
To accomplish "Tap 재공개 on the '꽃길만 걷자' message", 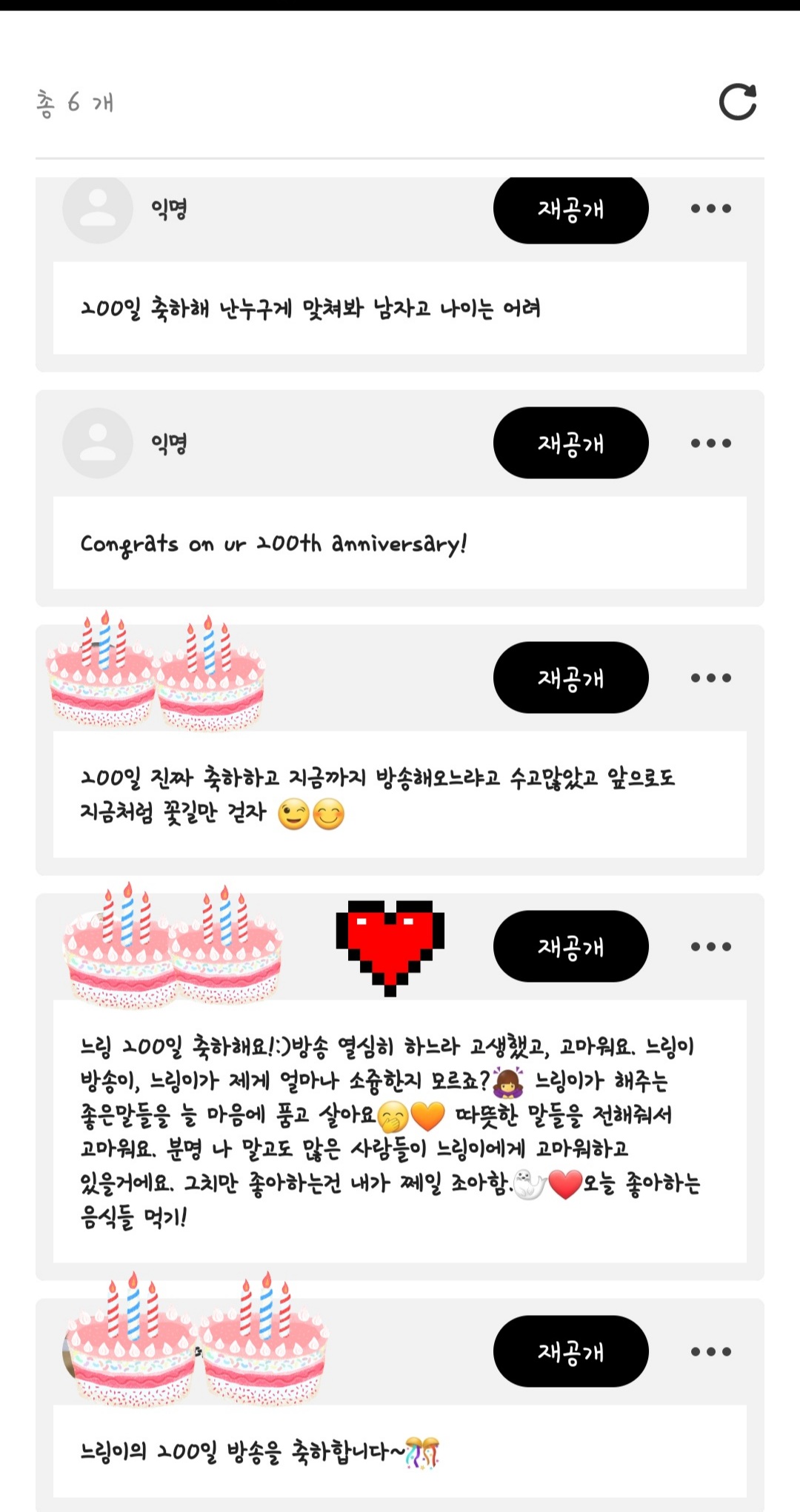I will coord(570,678).
